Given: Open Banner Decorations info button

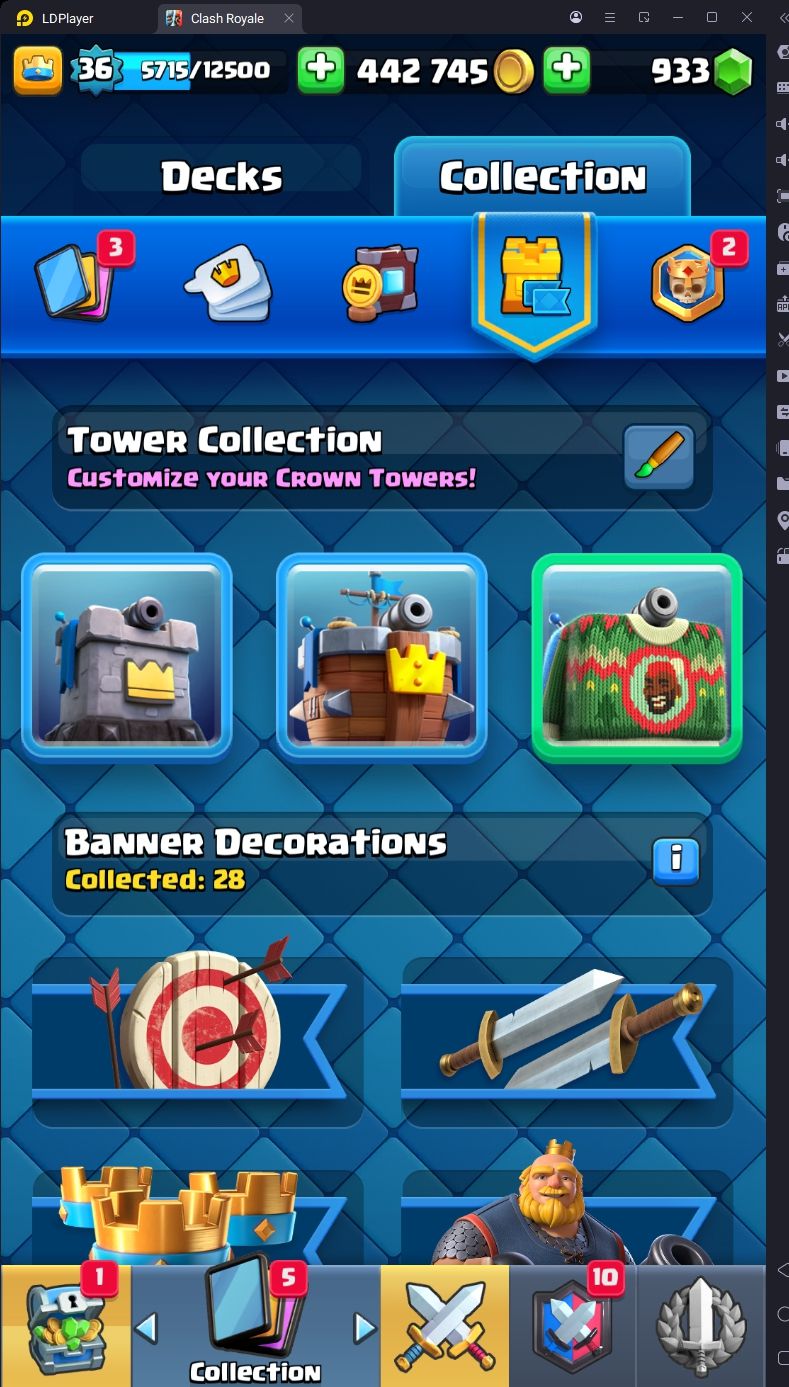Looking at the screenshot, I should 676,860.
